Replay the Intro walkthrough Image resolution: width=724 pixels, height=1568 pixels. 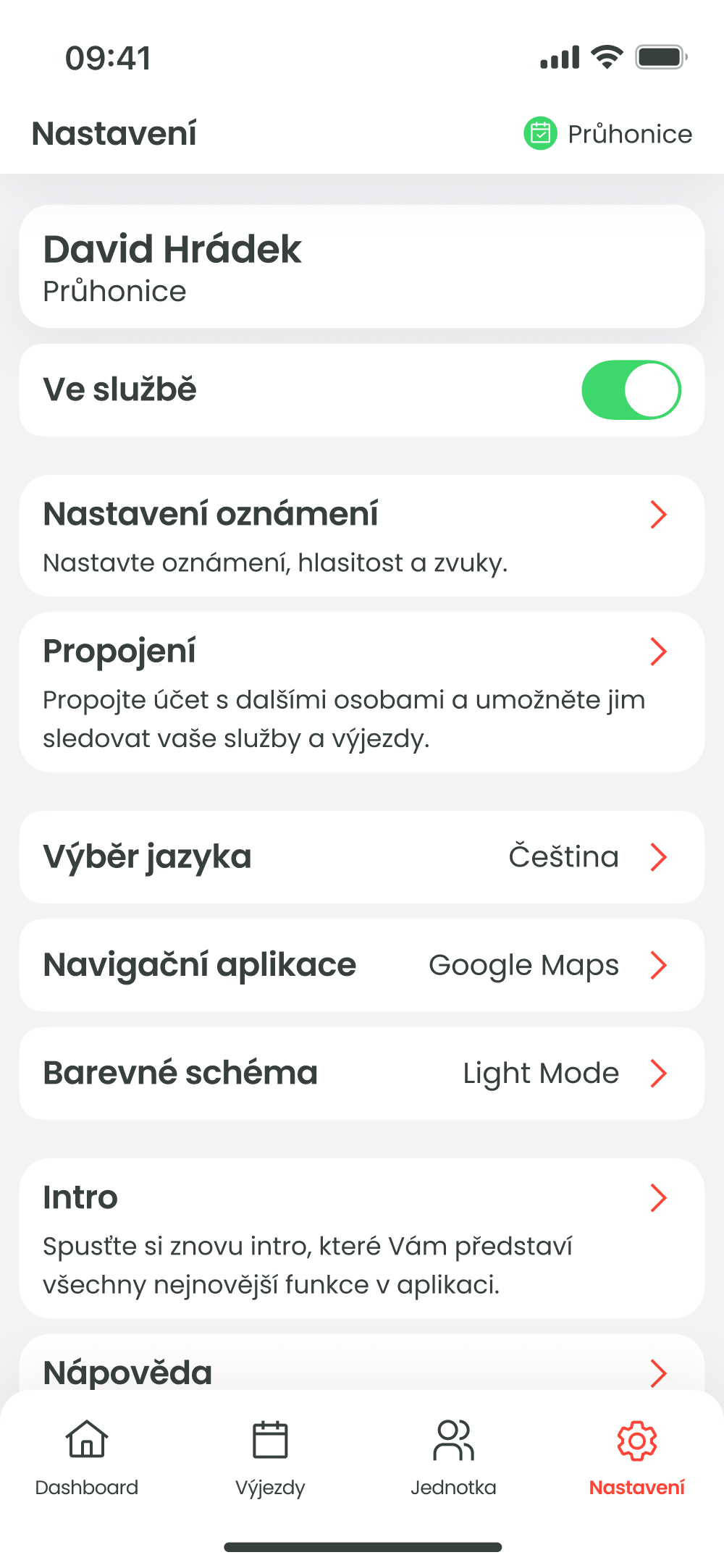click(362, 1238)
